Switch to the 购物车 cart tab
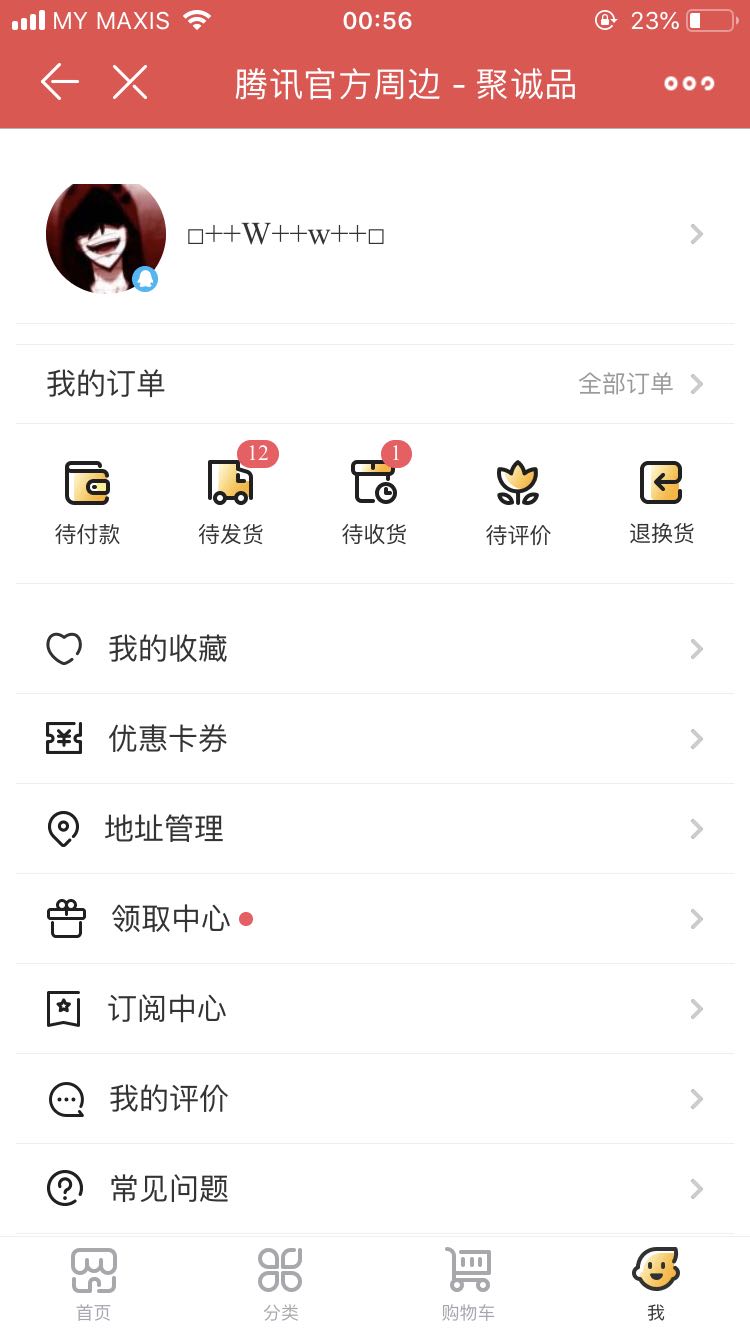This screenshot has height=1334, width=750. [x=468, y=1285]
